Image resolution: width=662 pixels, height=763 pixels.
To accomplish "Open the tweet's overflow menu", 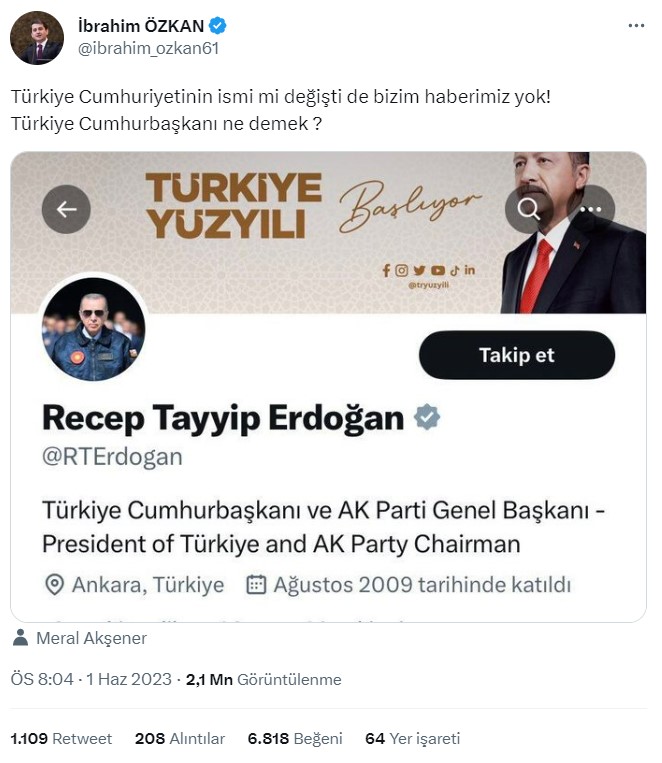I will point(636,26).
